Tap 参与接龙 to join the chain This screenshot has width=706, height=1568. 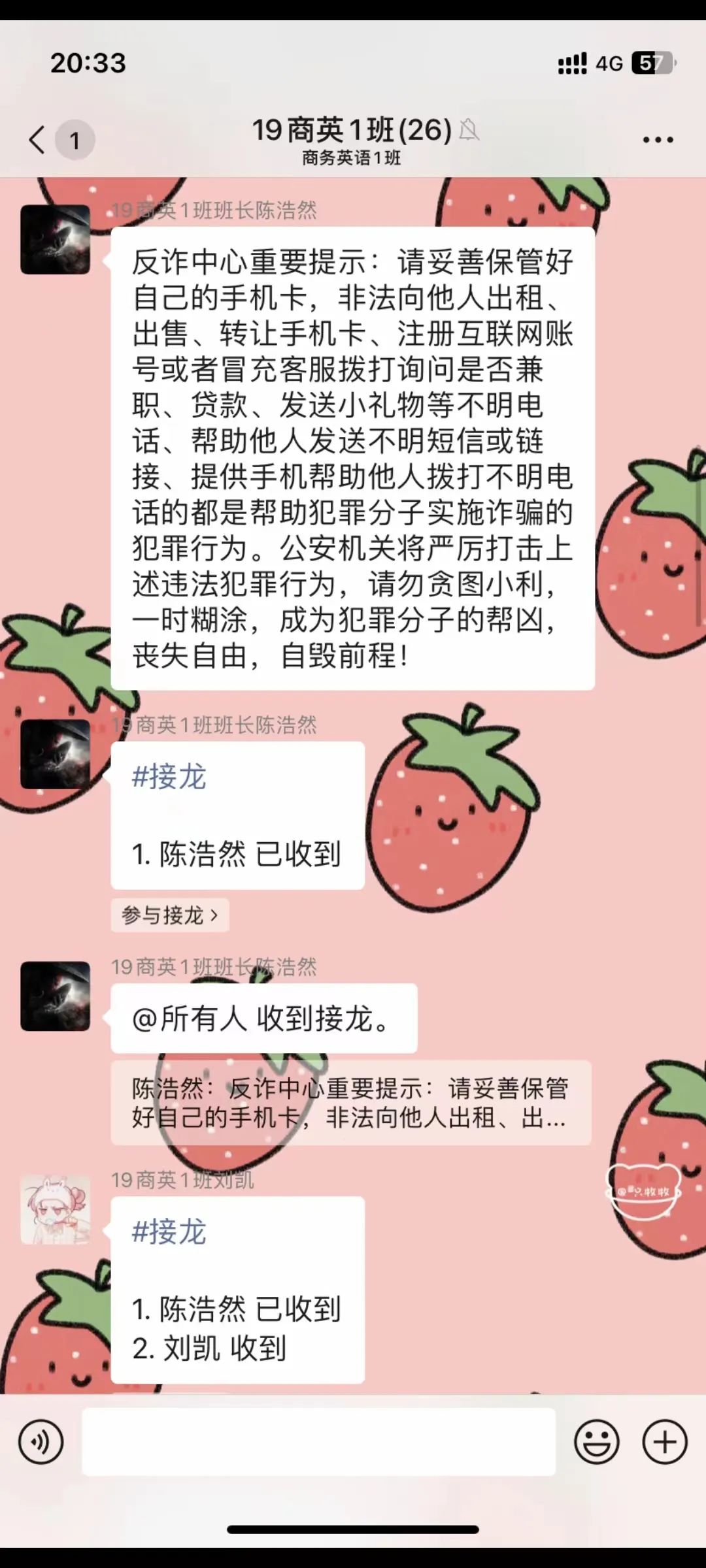[170, 915]
